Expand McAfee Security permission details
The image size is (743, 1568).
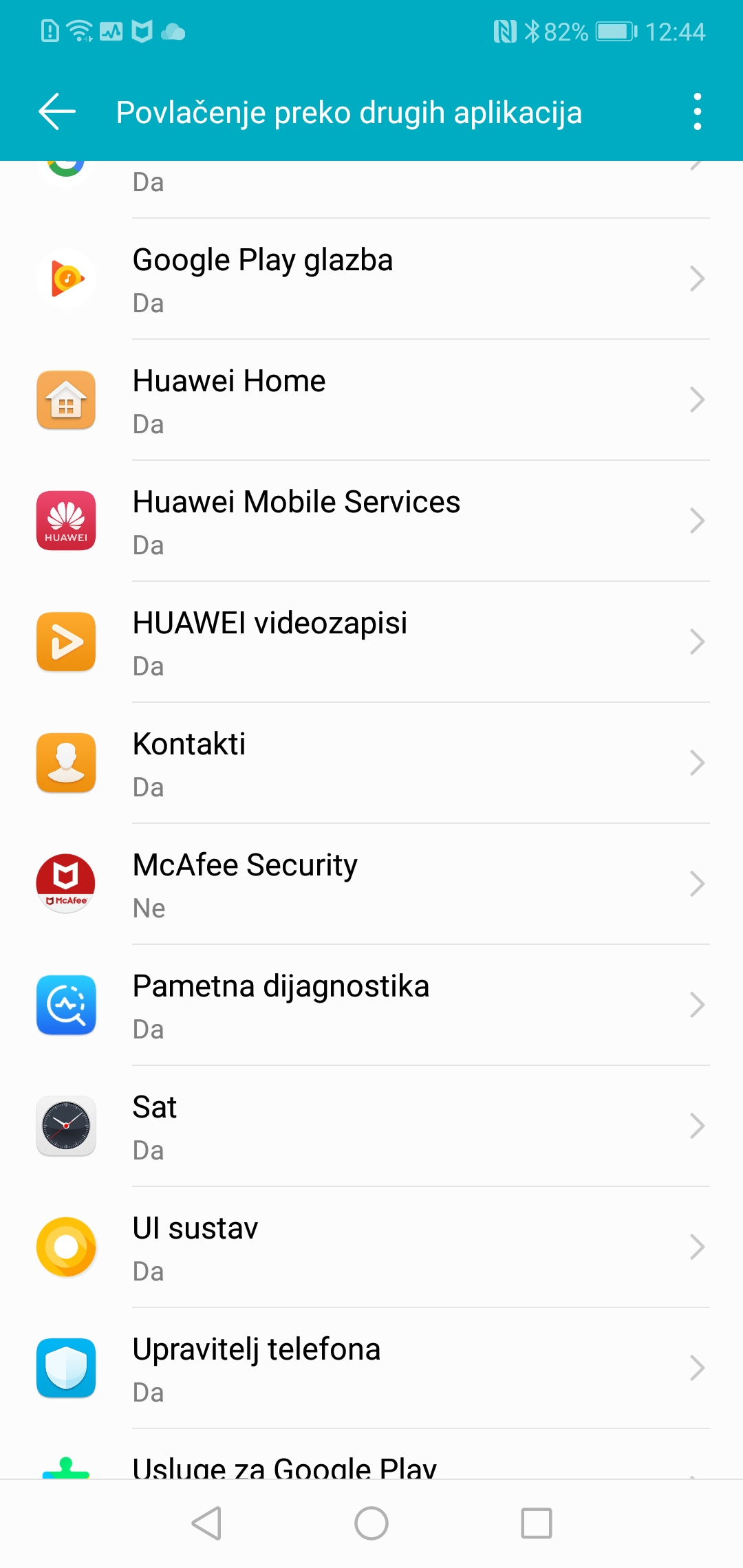(698, 884)
